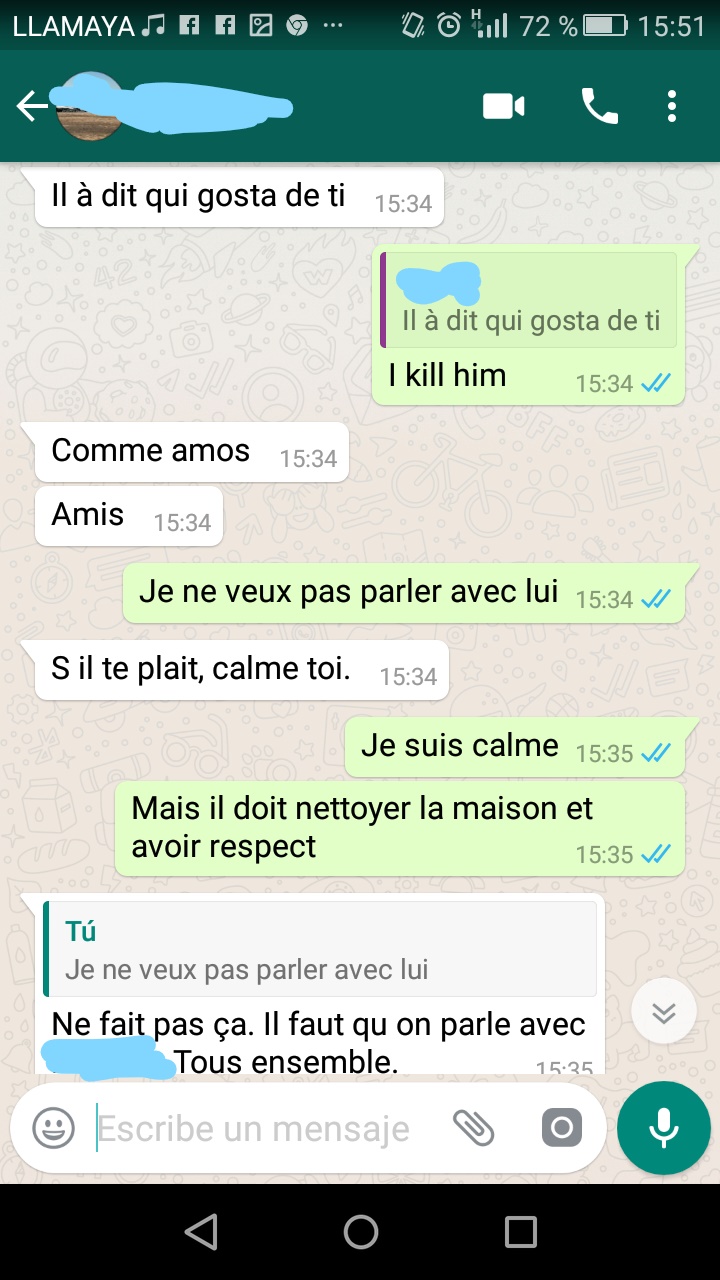Jump to quoted message in 'I kill him'
Screen dimensions: 720x1280
pyautogui.click(x=529, y=300)
